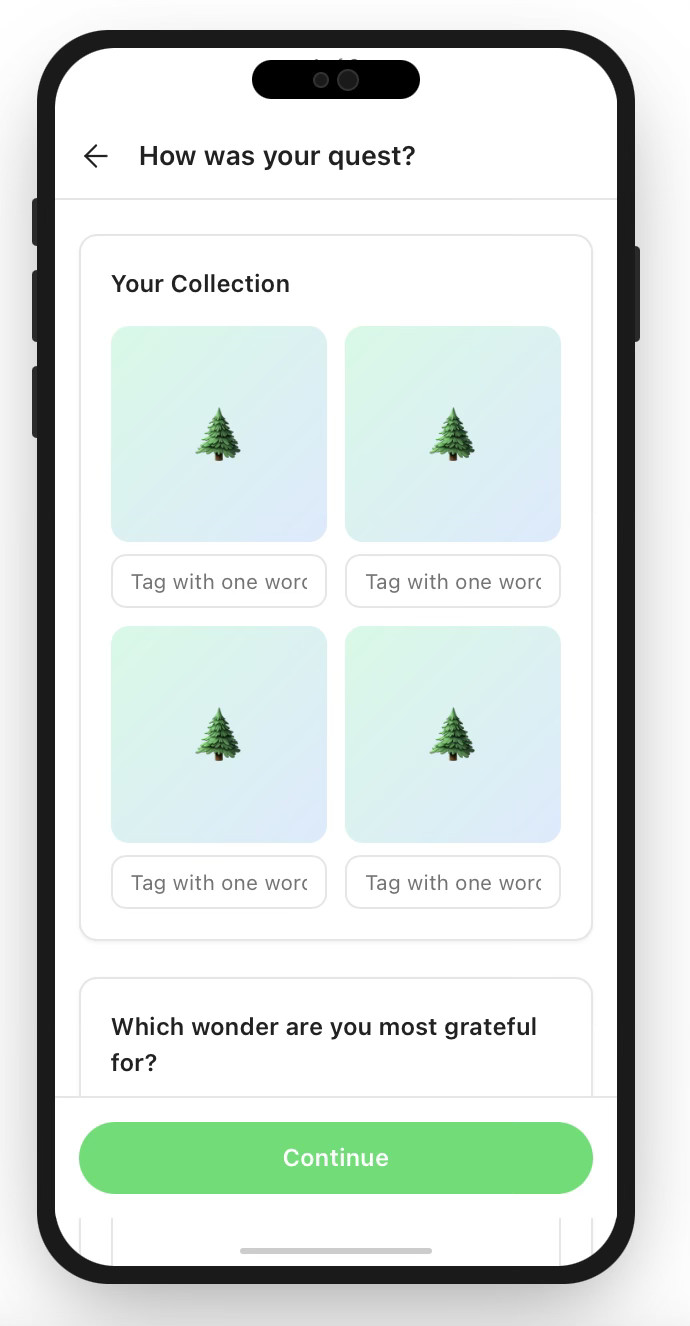Open the top-left tree photo in Your Collection
The width and height of the screenshot is (690, 1326).
pyautogui.click(x=219, y=434)
